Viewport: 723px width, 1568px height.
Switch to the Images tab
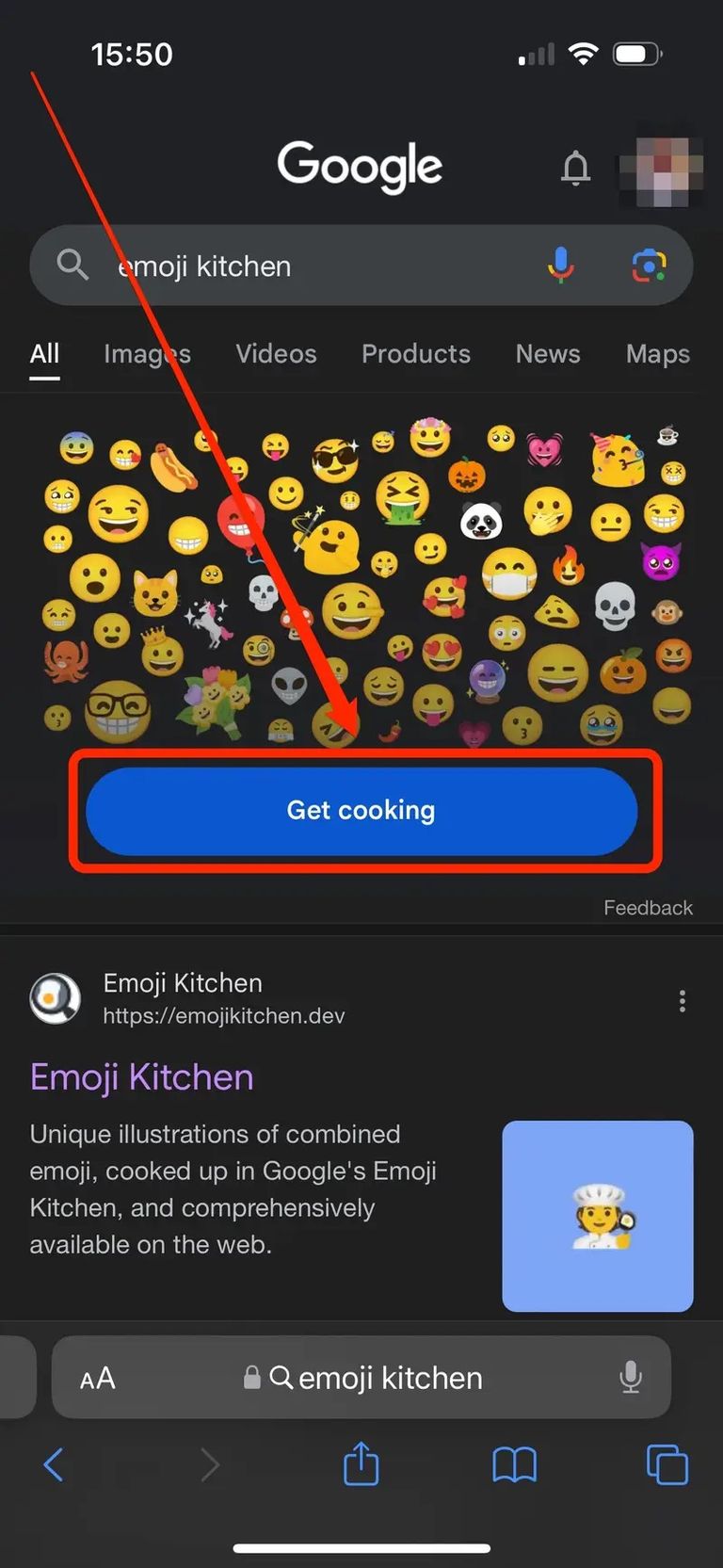(147, 354)
